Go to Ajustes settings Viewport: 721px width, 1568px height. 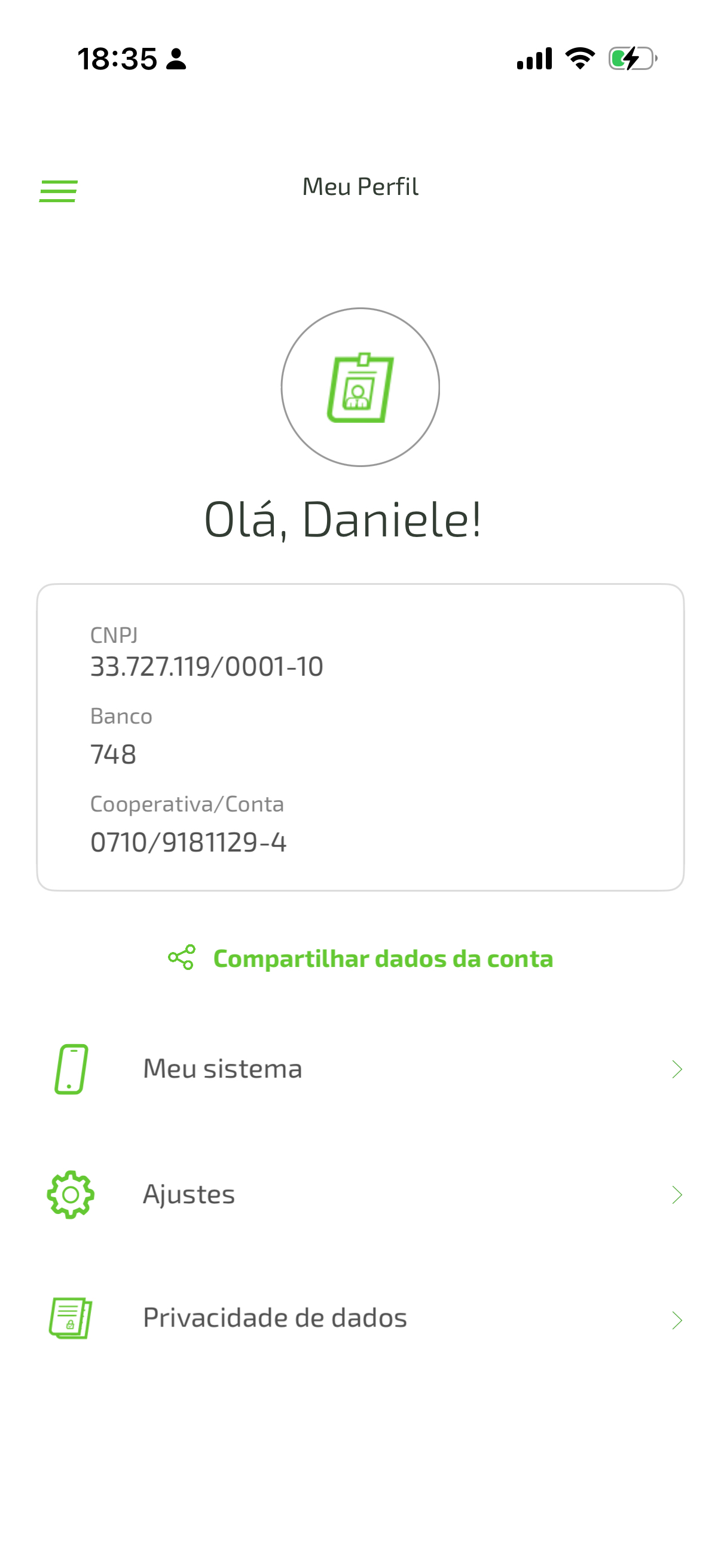(x=360, y=1194)
